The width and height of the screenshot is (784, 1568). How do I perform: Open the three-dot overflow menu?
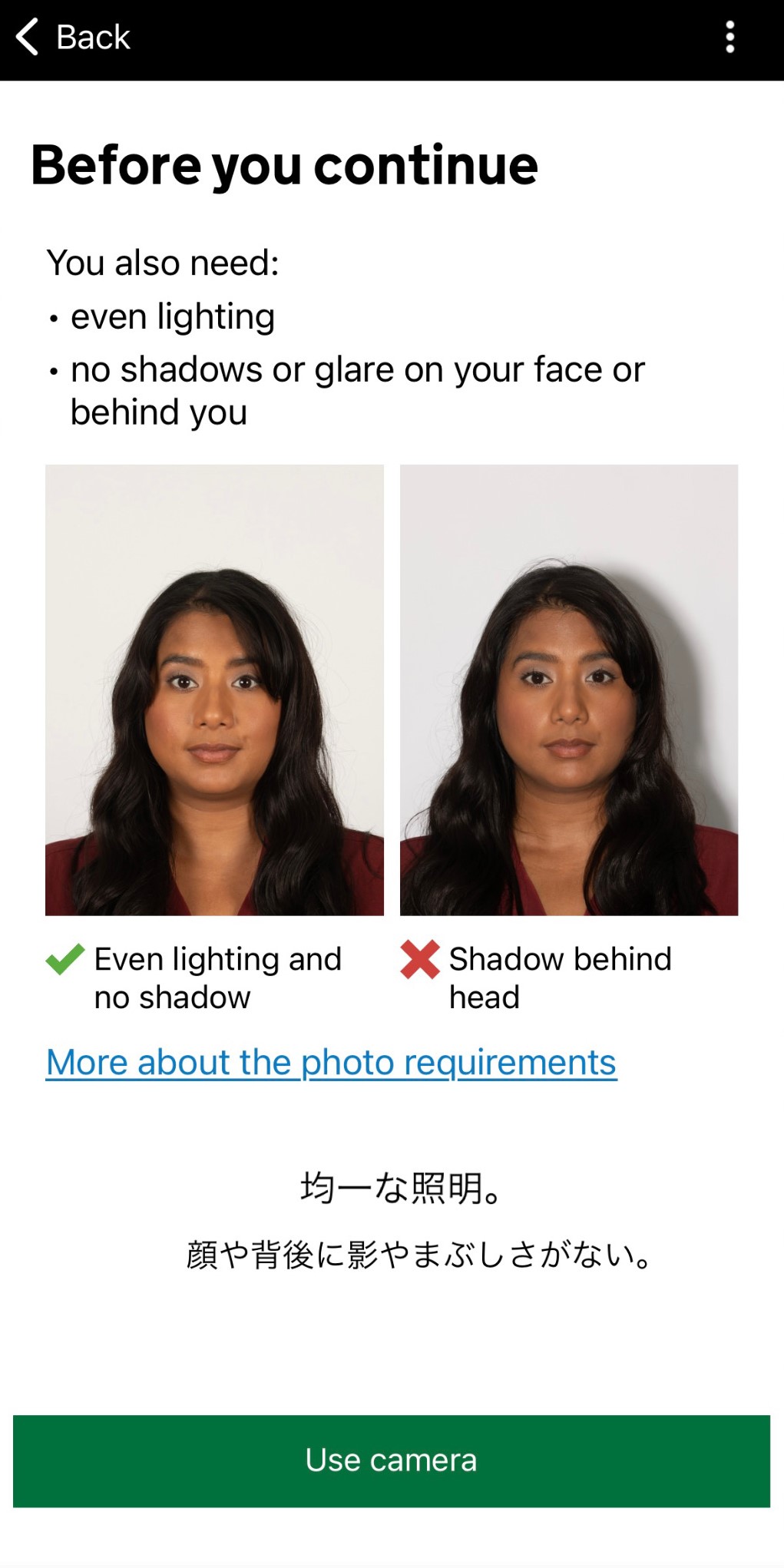(729, 37)
